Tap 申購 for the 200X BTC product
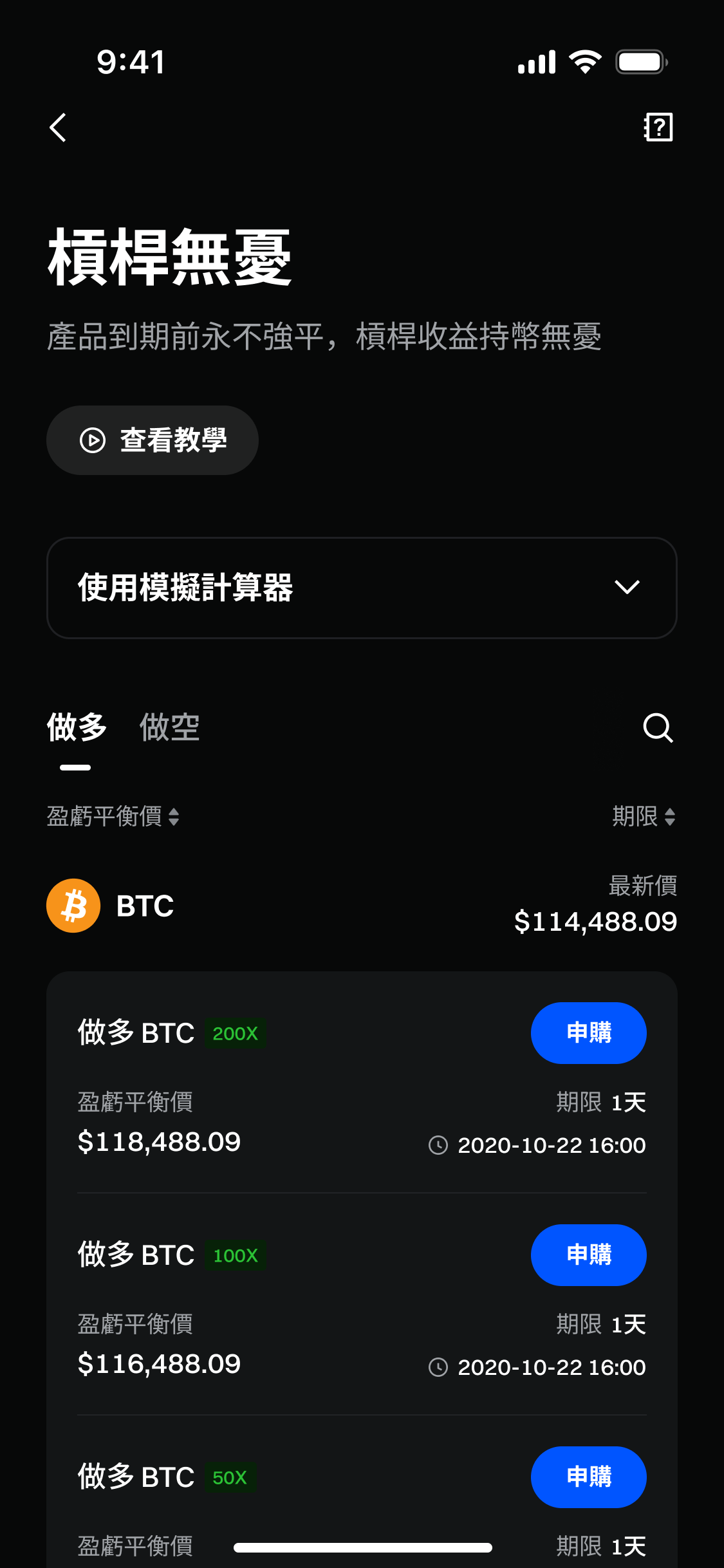Screen dimensions: 724x1568 click(x=588, y=1033)
